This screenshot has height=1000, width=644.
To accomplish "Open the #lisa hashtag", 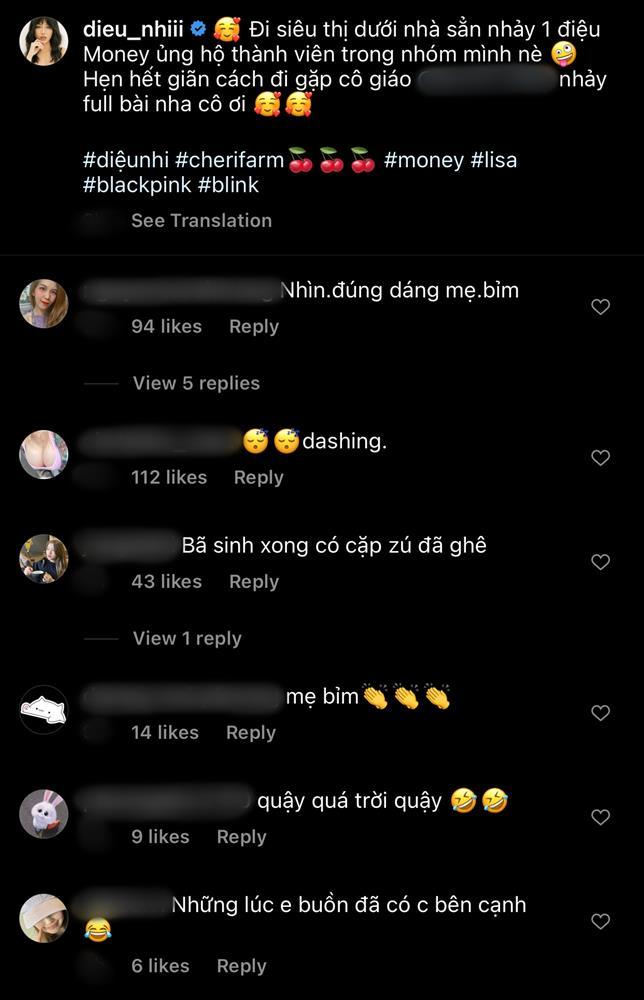I will [494, 160].
